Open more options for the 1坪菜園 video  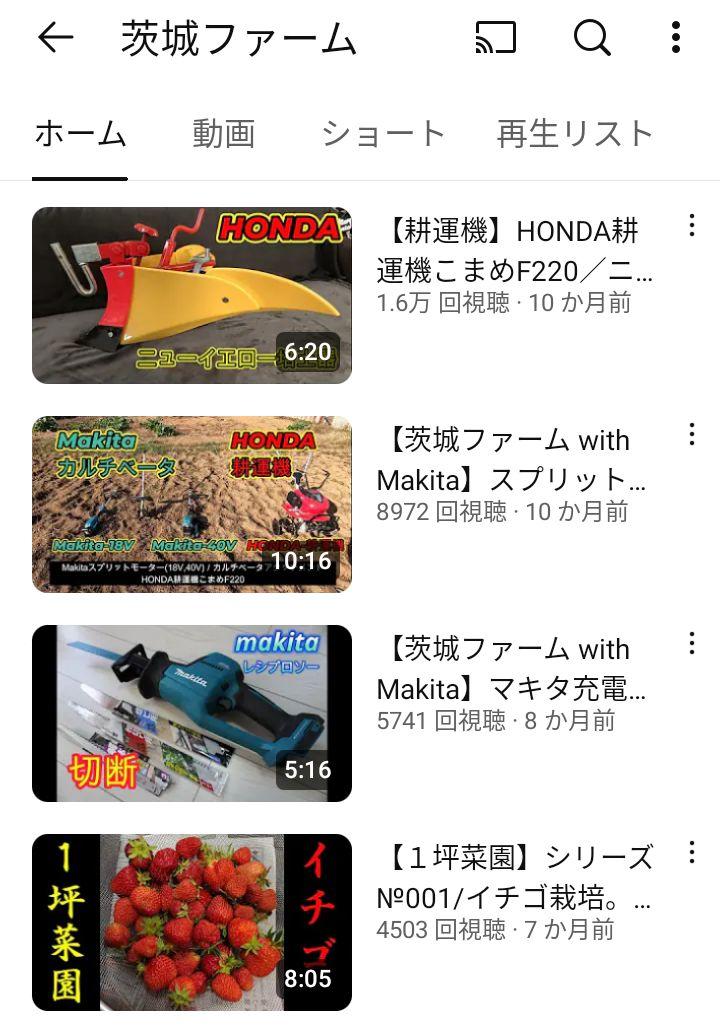(691, 852)
